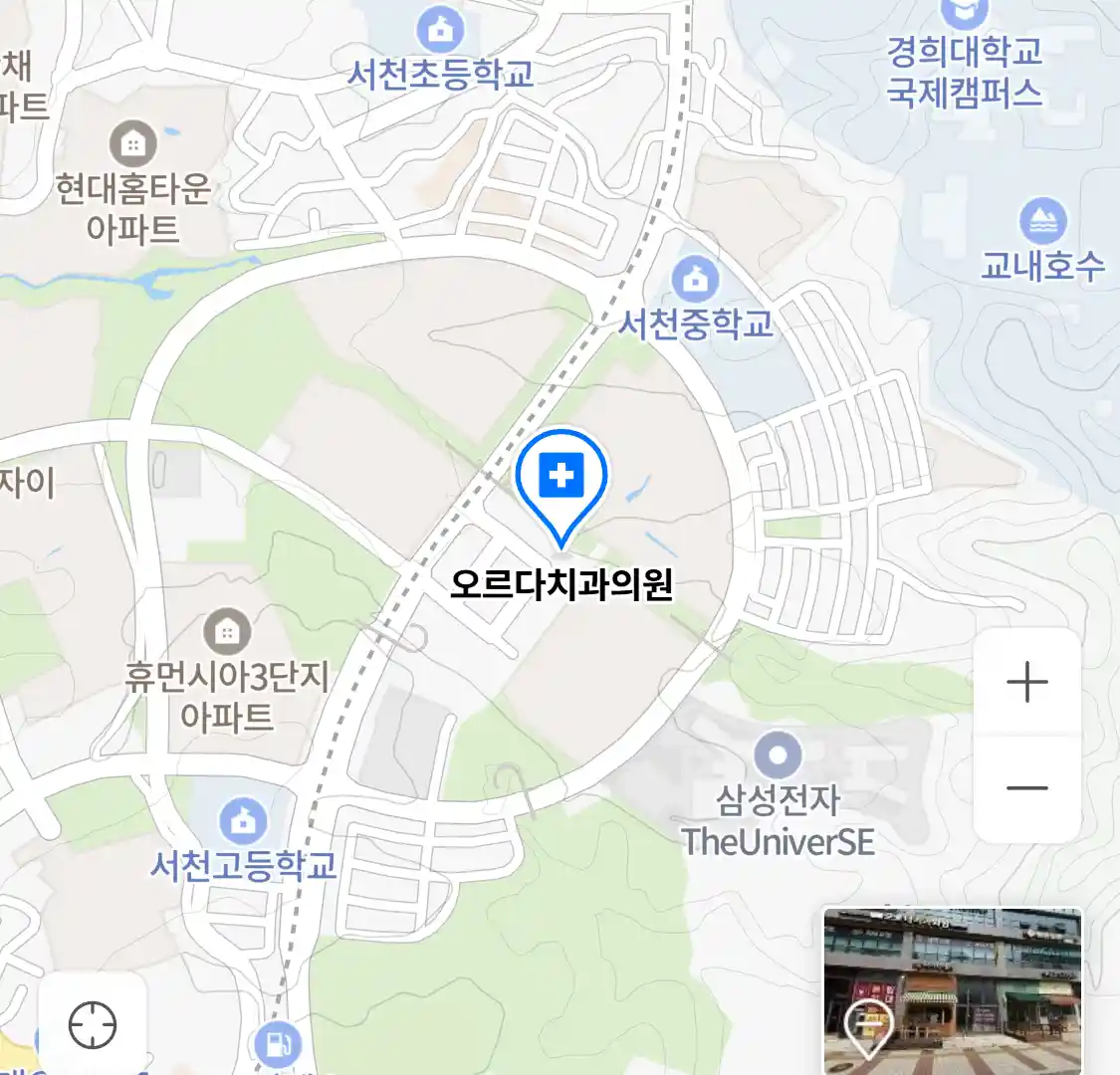Open 휴먼시아3단지 아파트 marker
Viewport: 1120px width, 1075px height.
[x=227, y=631]
